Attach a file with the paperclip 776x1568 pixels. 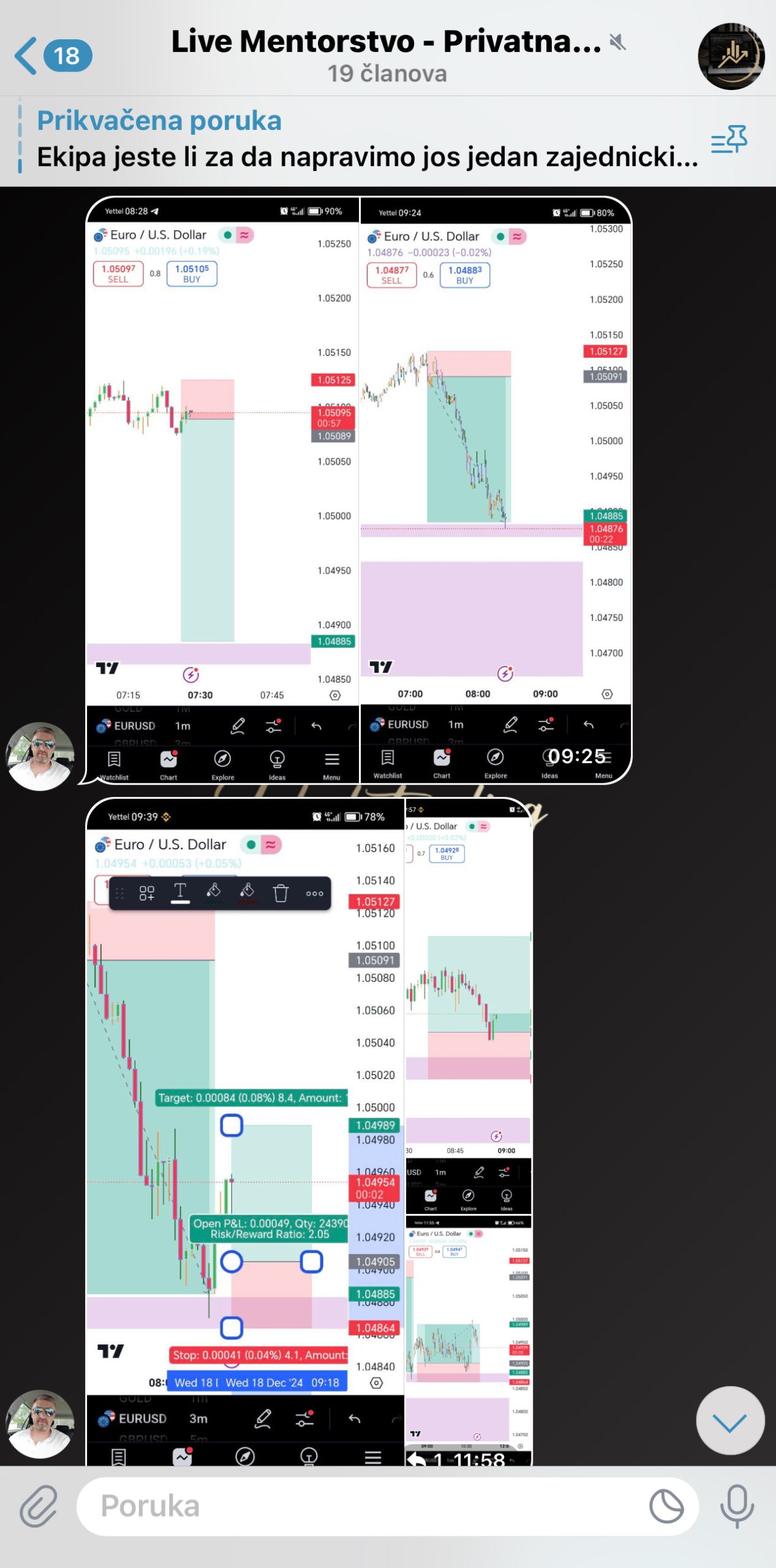39,1506
